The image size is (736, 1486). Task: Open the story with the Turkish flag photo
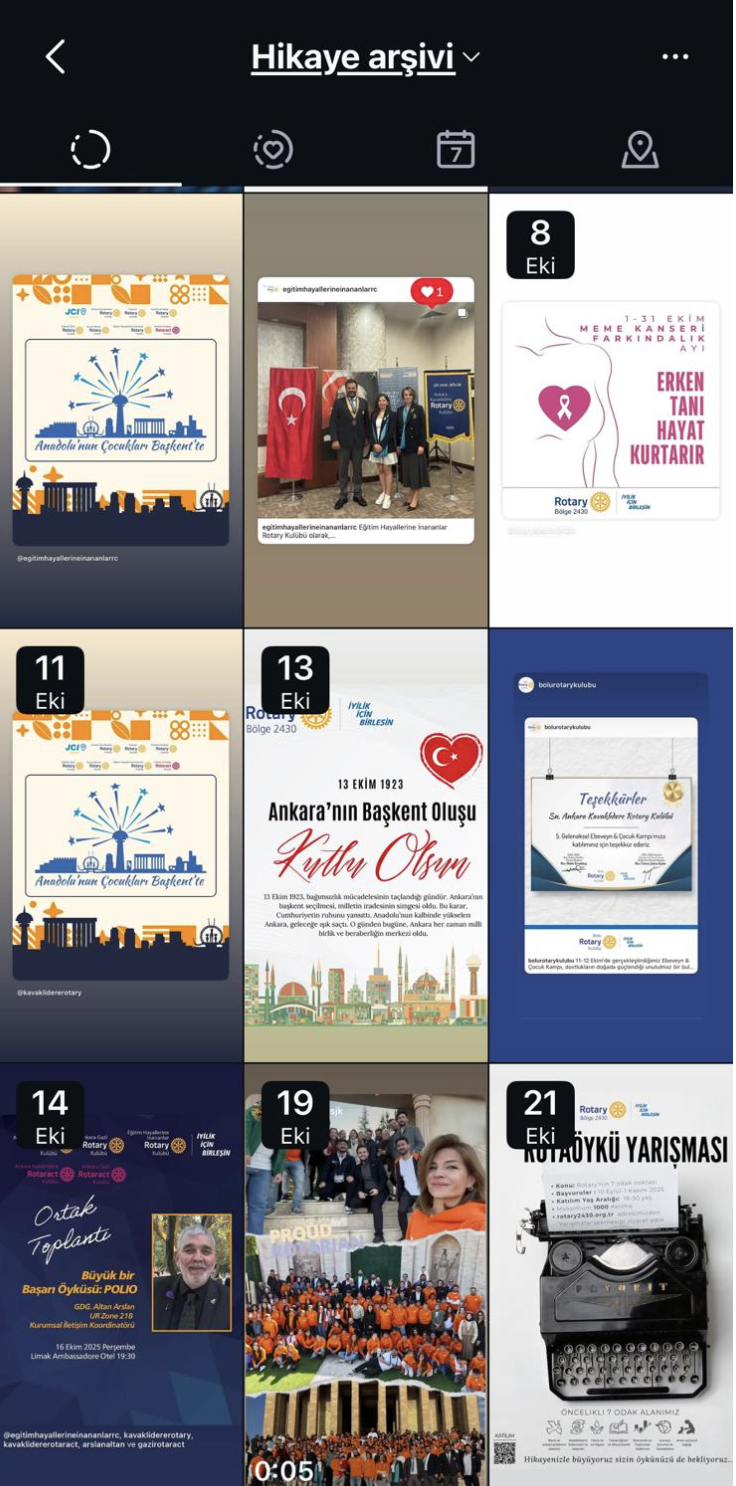pos(366,410)
